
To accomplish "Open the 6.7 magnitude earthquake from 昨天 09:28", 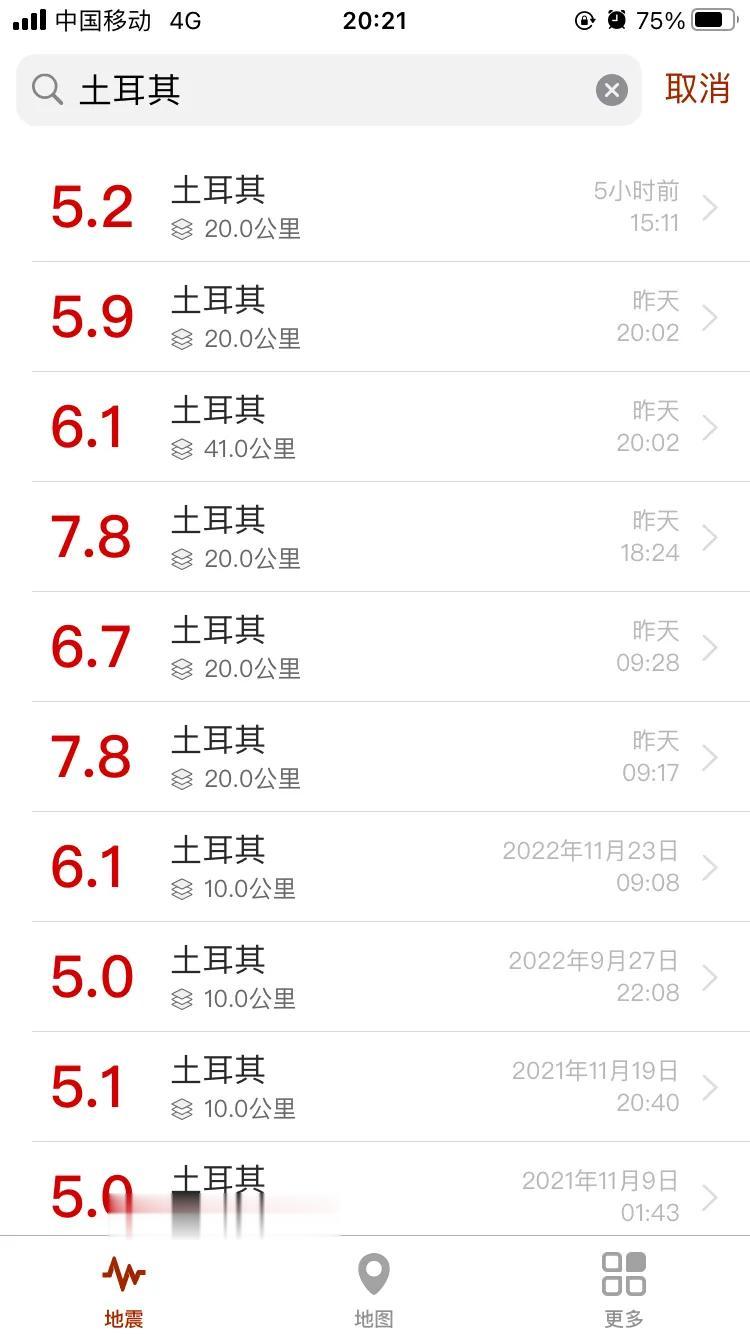I will point(375,647).
